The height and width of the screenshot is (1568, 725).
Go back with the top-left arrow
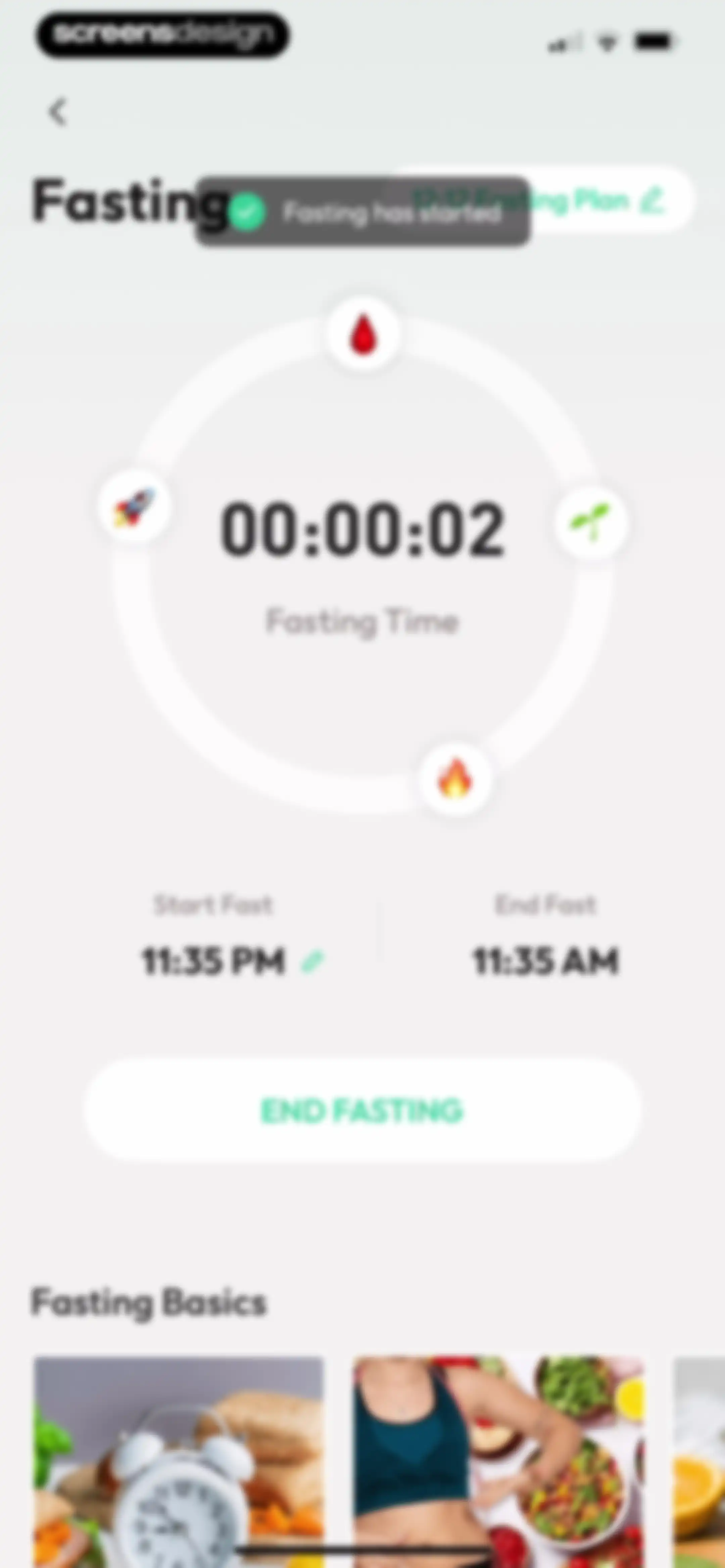click(58, 112)
